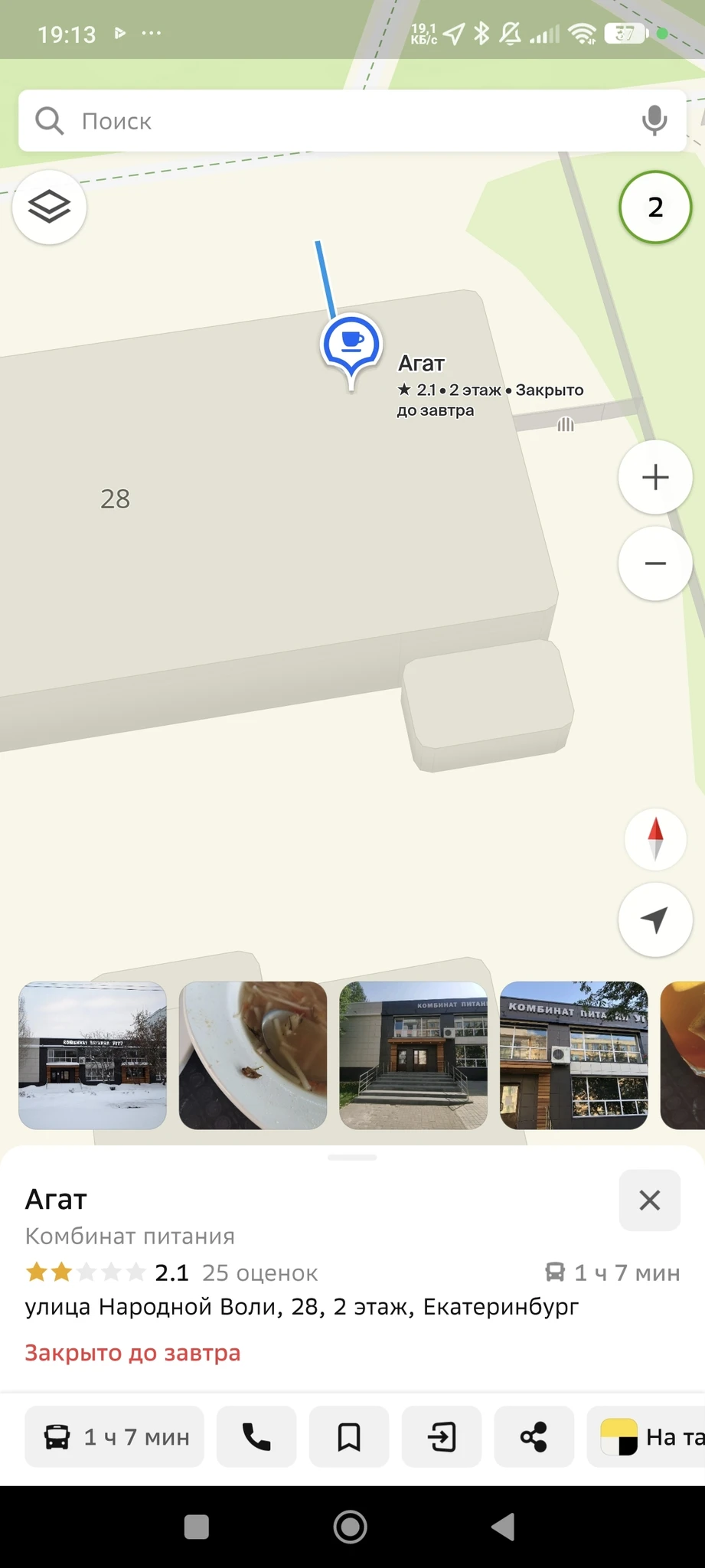
Task: Go back with the system back button
Action: point(503,1527)
